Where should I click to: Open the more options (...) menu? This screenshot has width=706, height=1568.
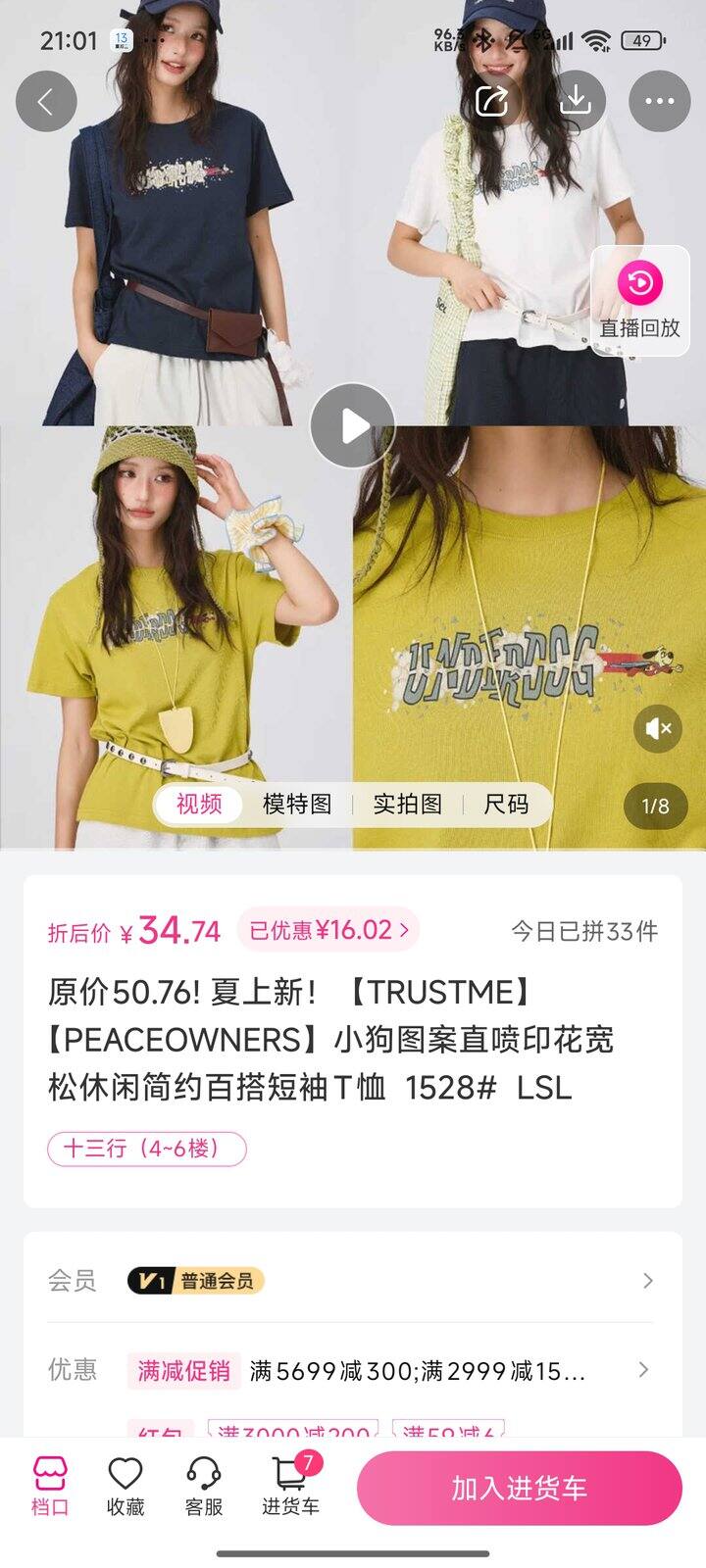coord(659,99)
